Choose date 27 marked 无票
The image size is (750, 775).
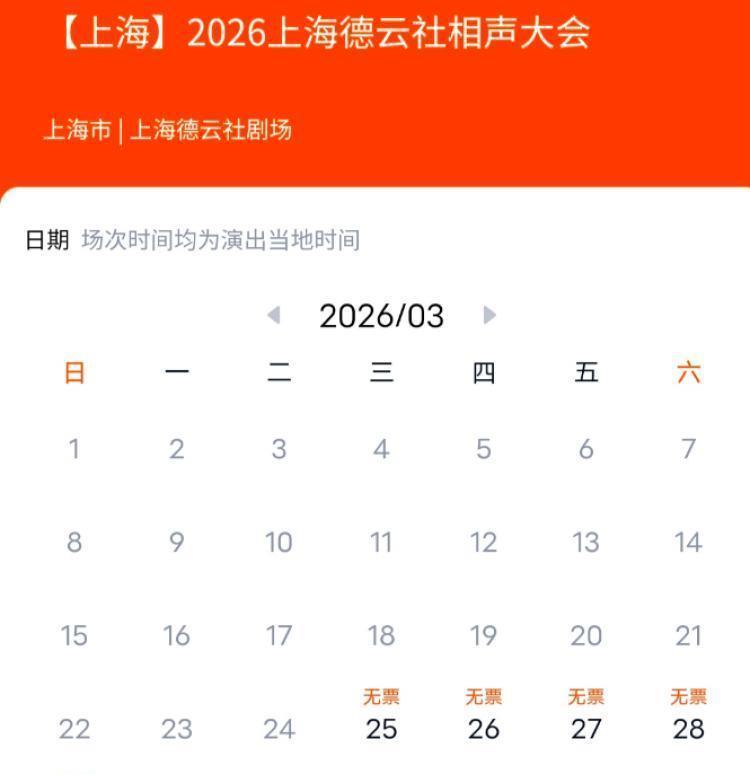[586, 716]
